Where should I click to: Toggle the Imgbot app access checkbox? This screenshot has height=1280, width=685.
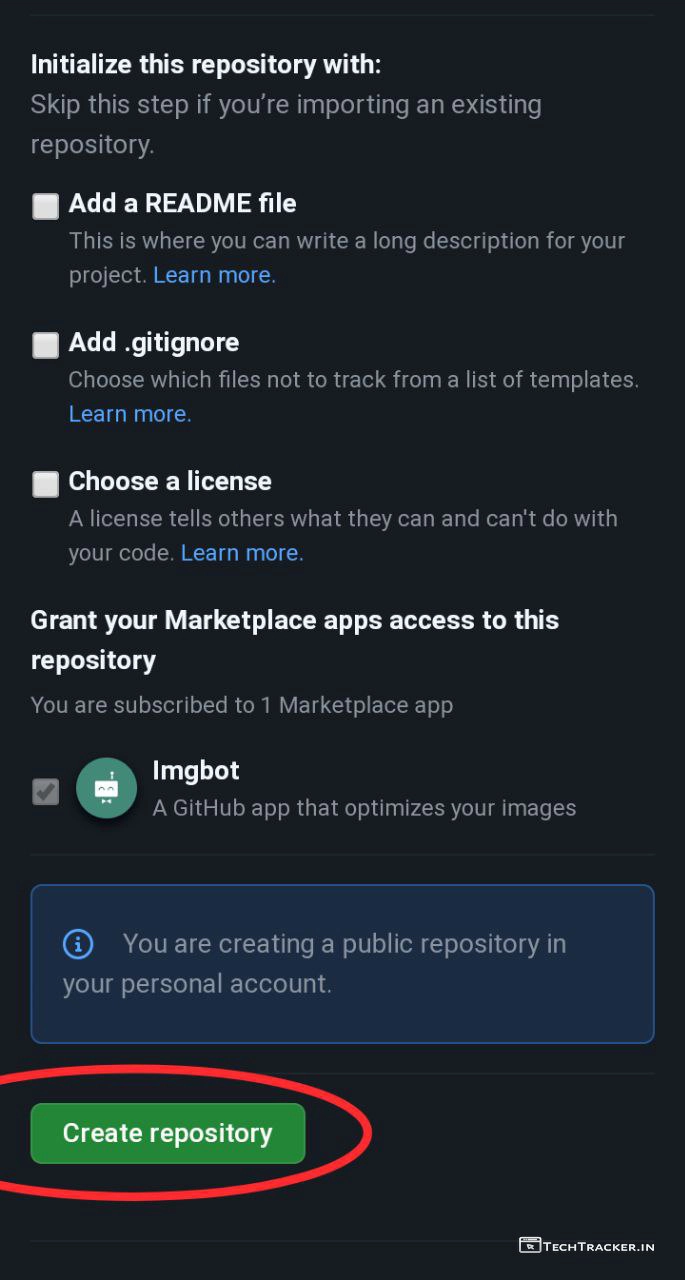[46, 792]
